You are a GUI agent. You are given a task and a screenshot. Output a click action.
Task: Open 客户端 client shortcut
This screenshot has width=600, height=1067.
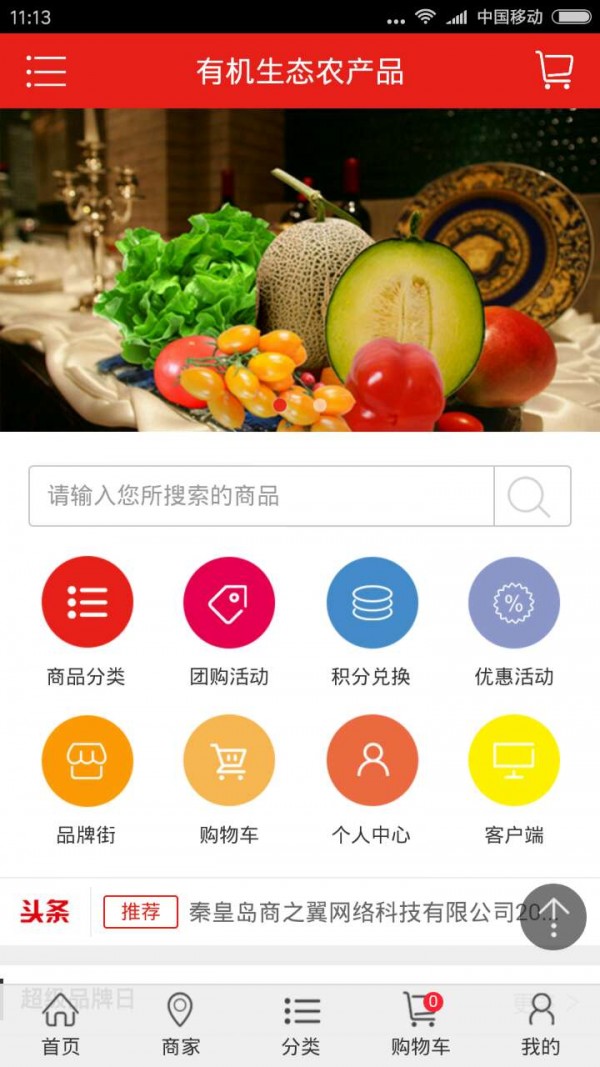[x=514, y=760]
